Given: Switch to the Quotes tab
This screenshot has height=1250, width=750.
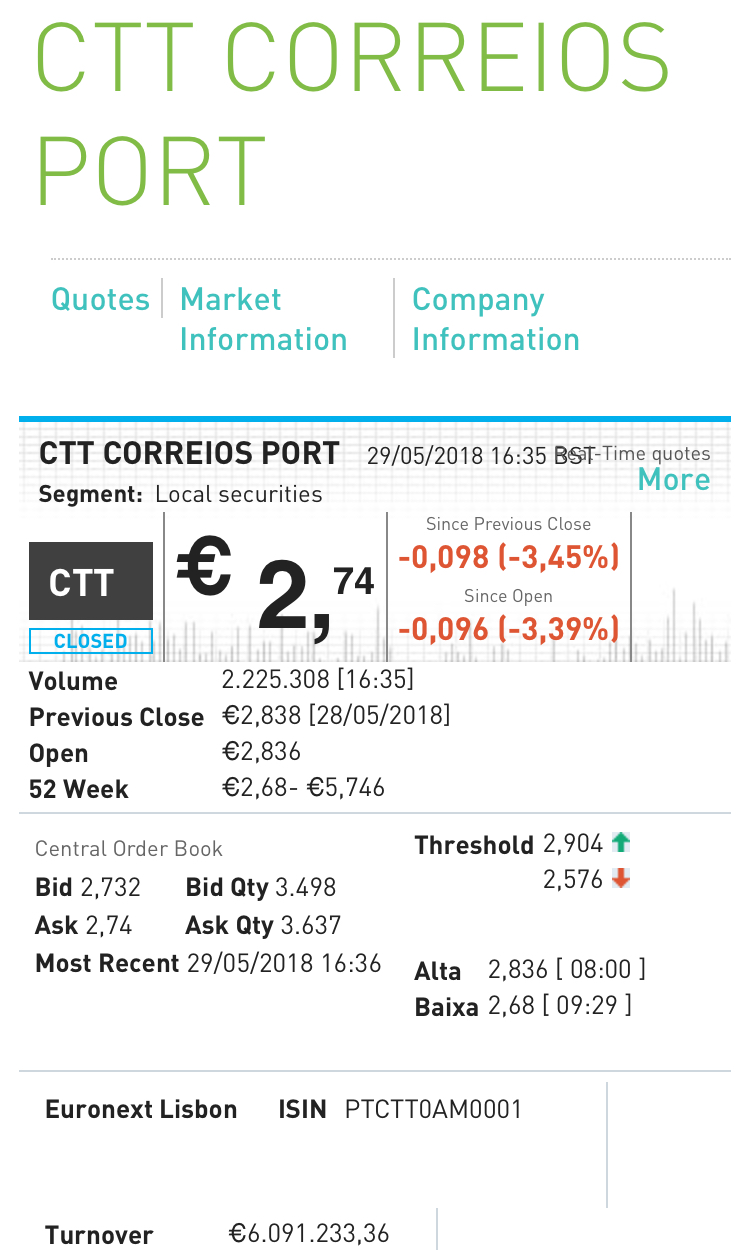Looking at the screenshot, I should (100, 299).
